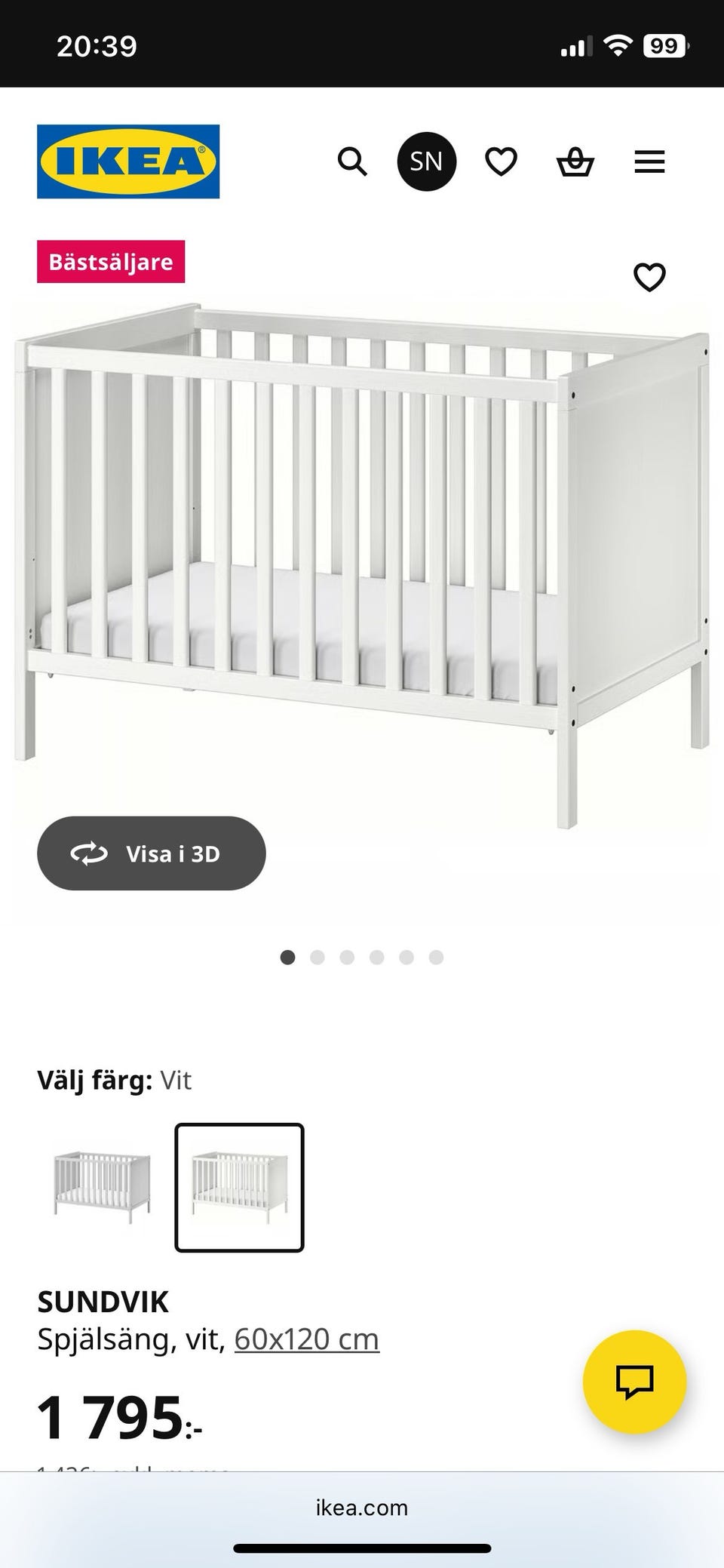Open the SN profile account

(426, 161)
